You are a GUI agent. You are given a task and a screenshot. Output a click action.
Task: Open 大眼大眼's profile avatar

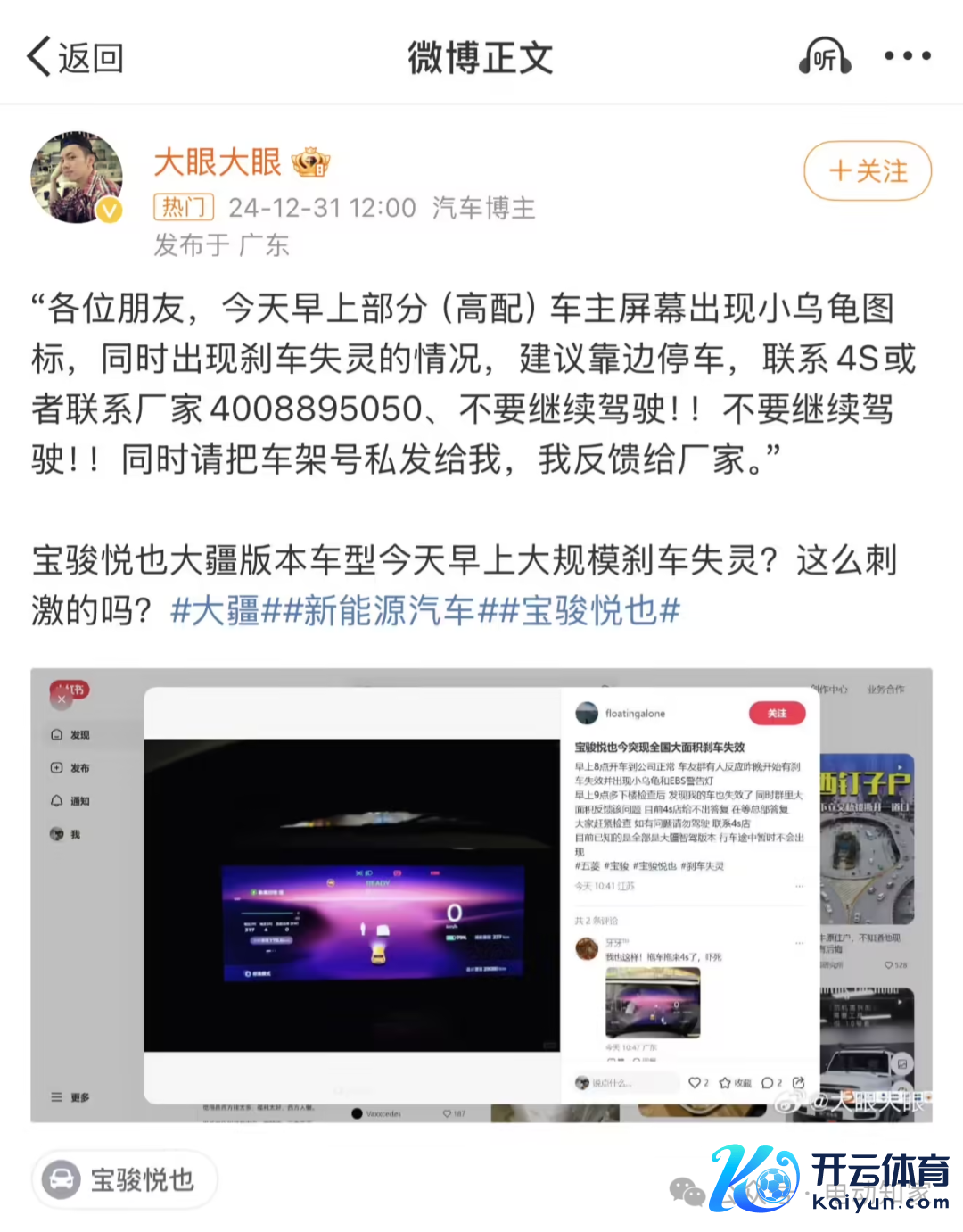pos(76,178)
